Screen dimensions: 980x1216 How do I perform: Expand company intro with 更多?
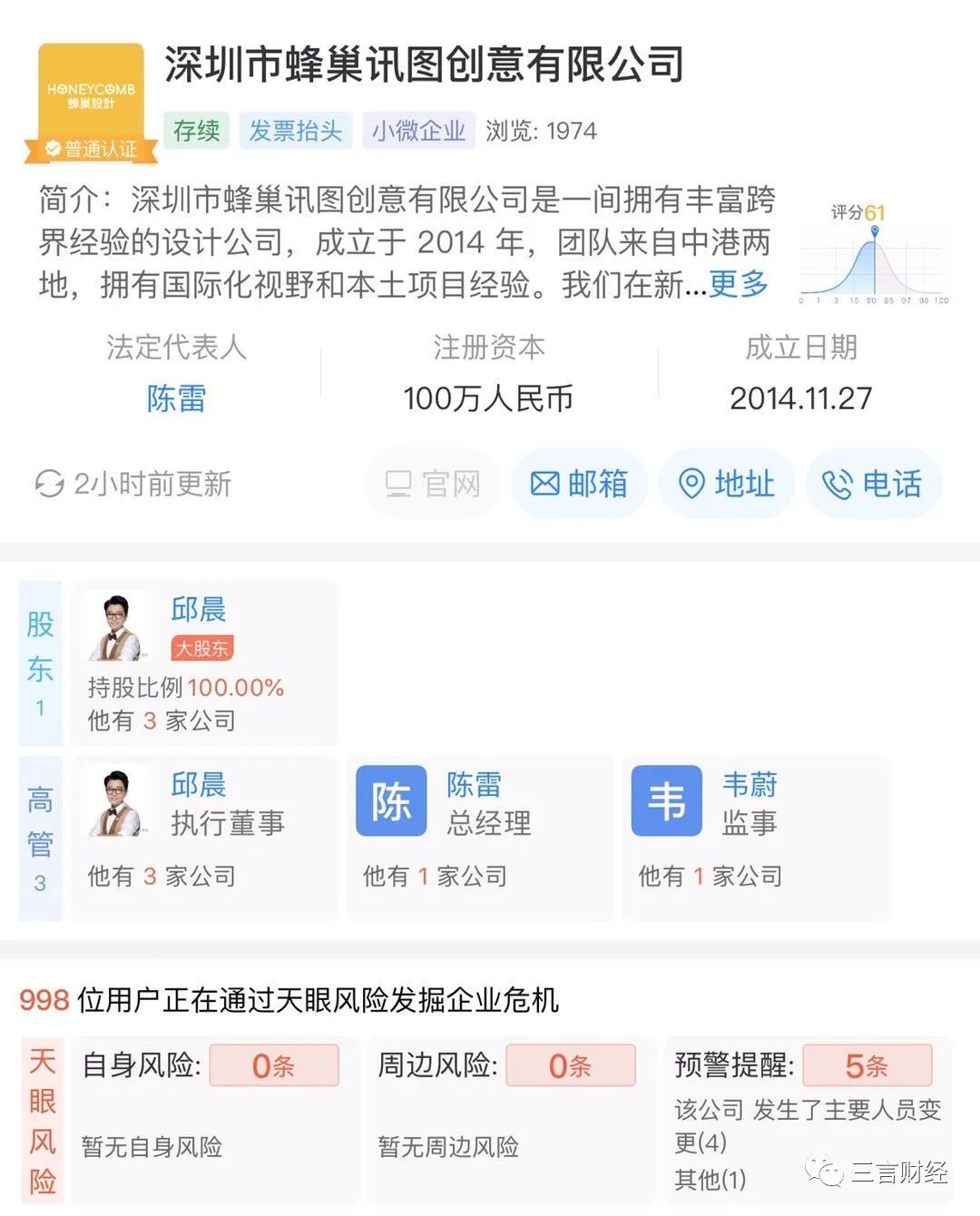[x=739, y=284]
